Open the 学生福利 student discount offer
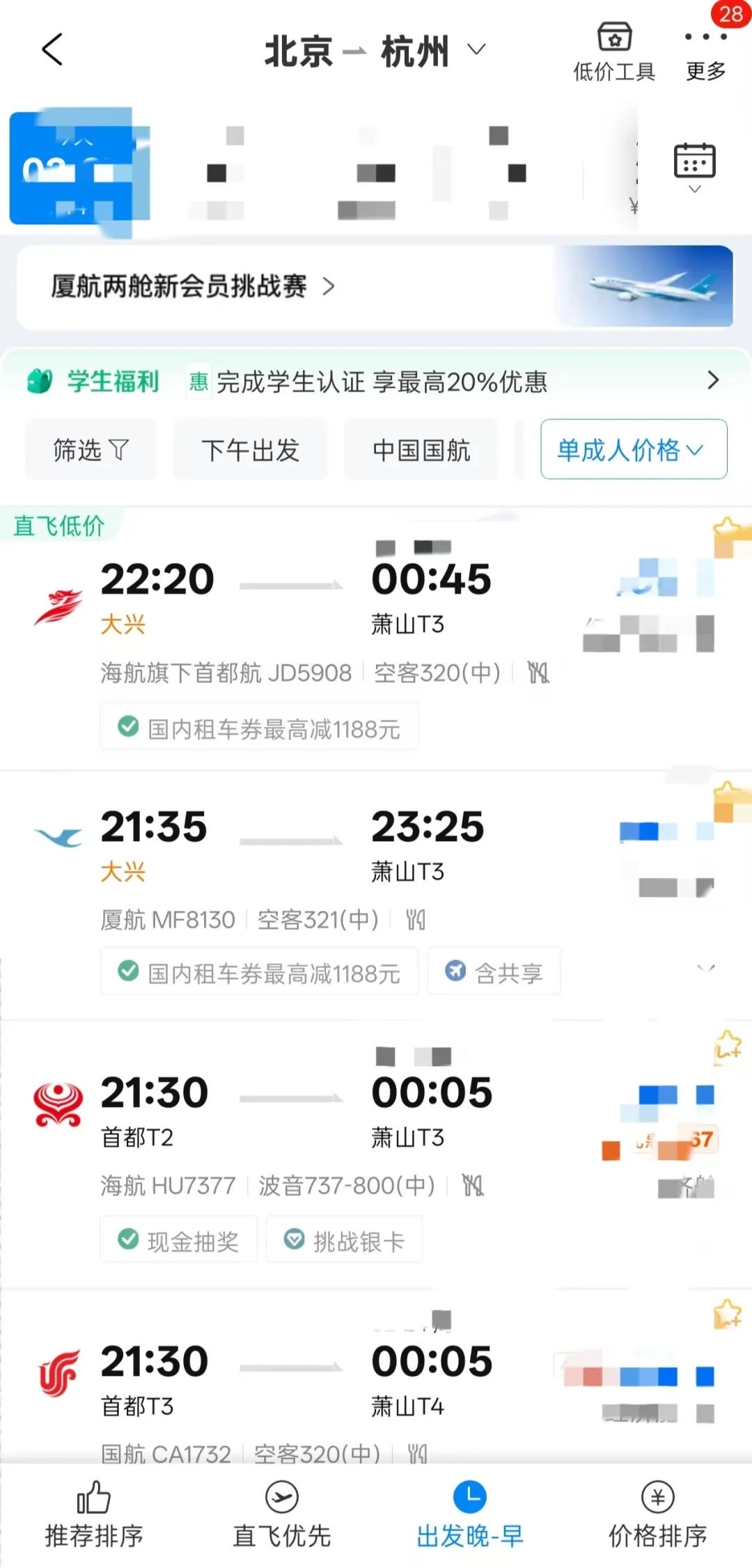 tap(375, 381)
